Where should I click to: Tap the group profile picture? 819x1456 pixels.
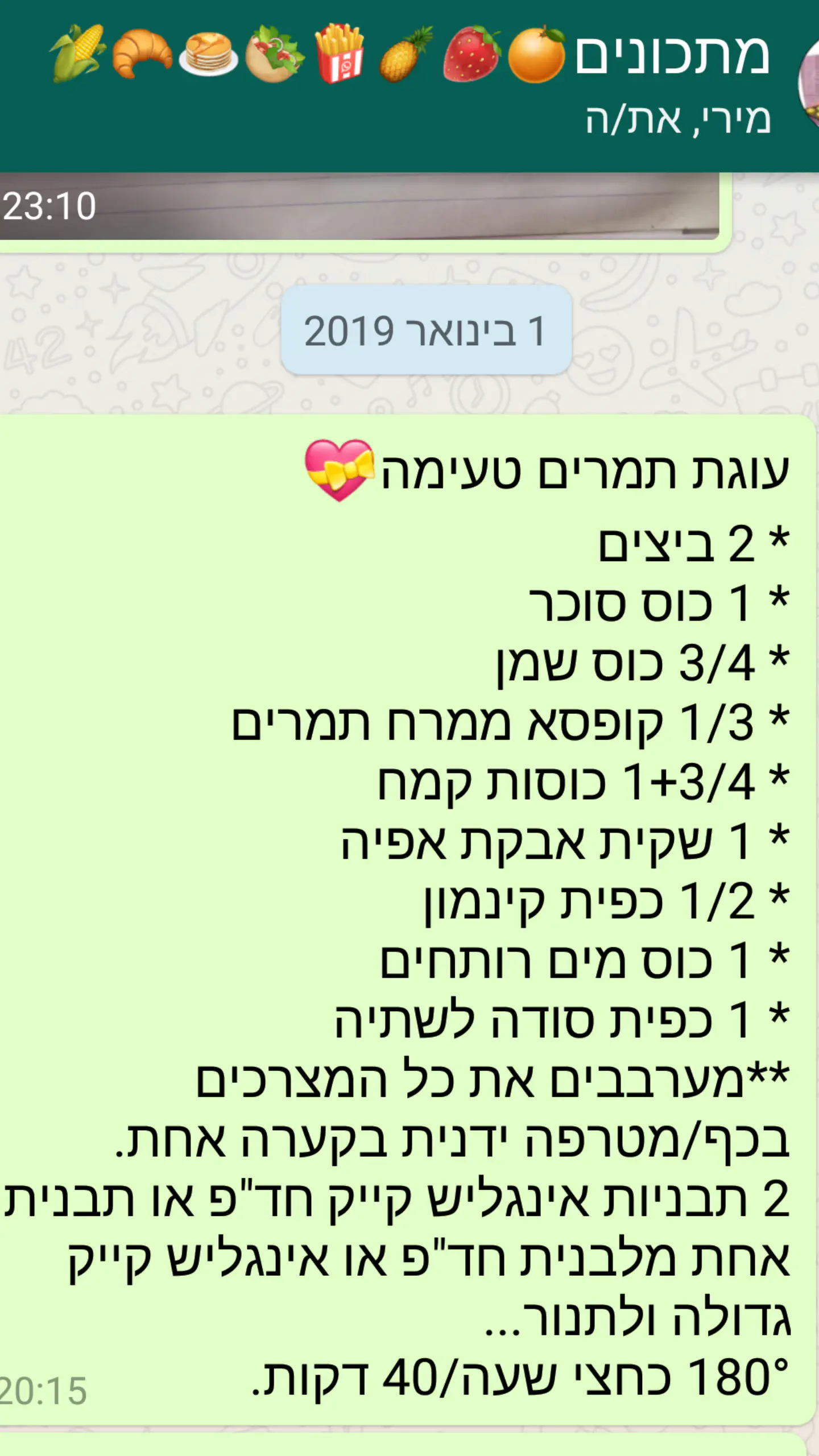(809, 85)
